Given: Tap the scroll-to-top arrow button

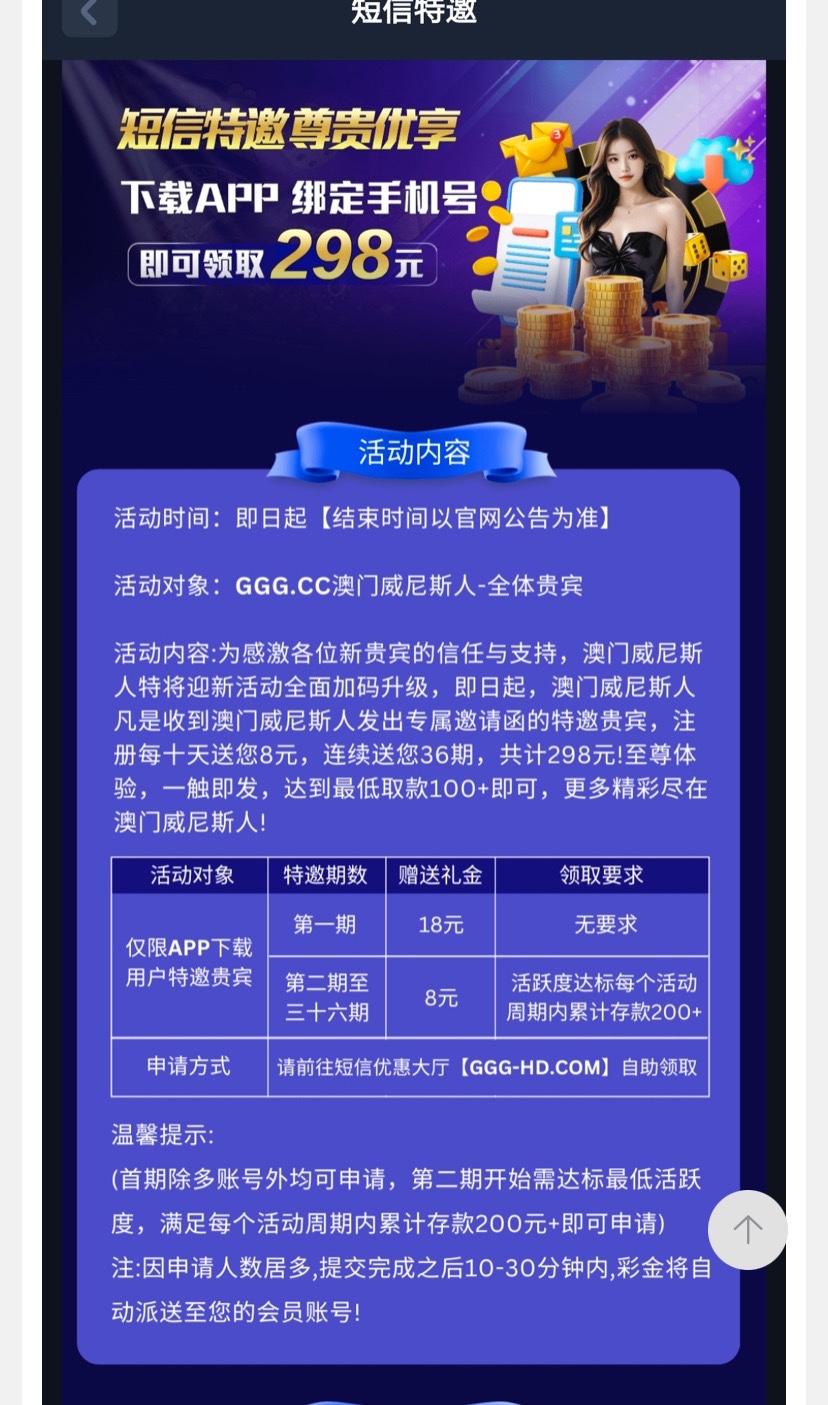Looking at the screenshot, I should [x=747, y=1230].
